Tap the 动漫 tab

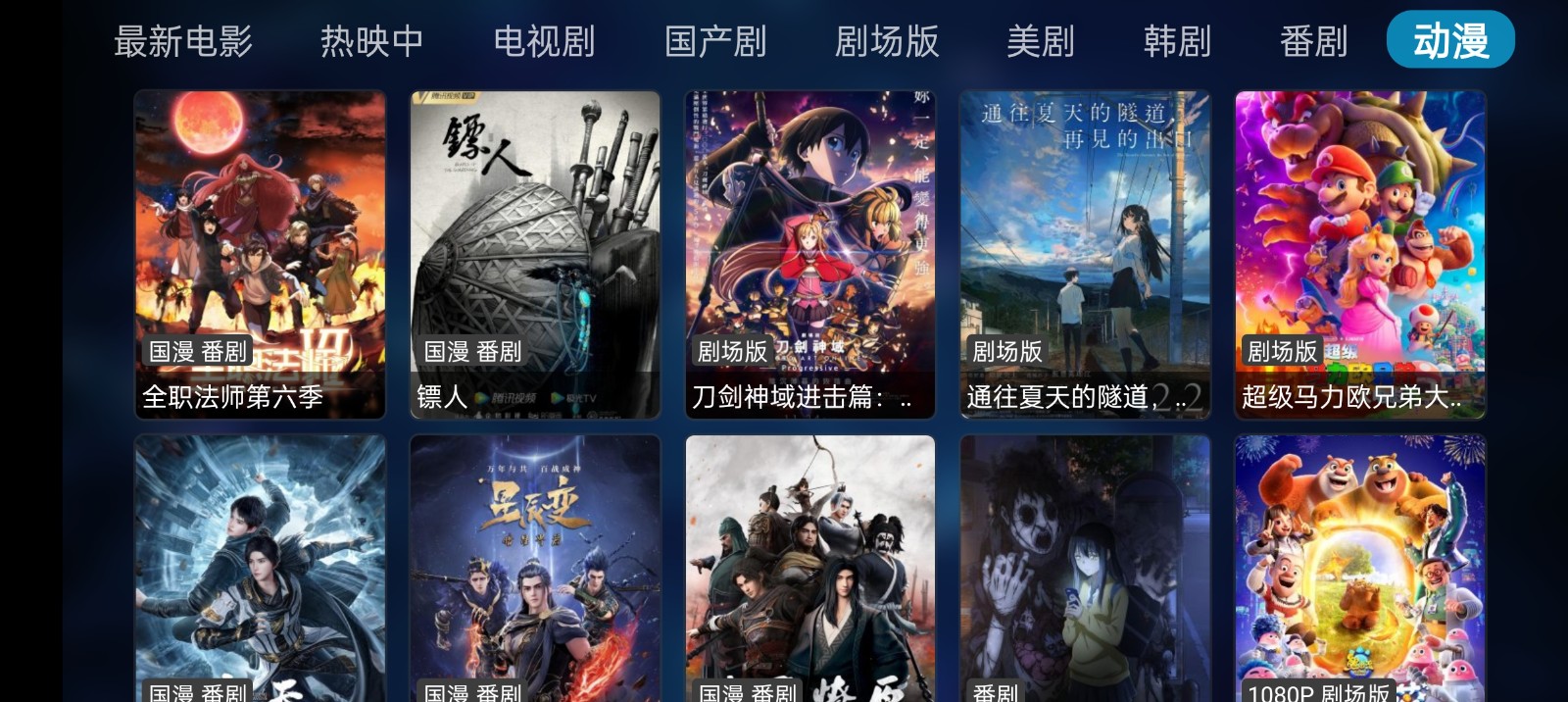[x=1450, y=41]
